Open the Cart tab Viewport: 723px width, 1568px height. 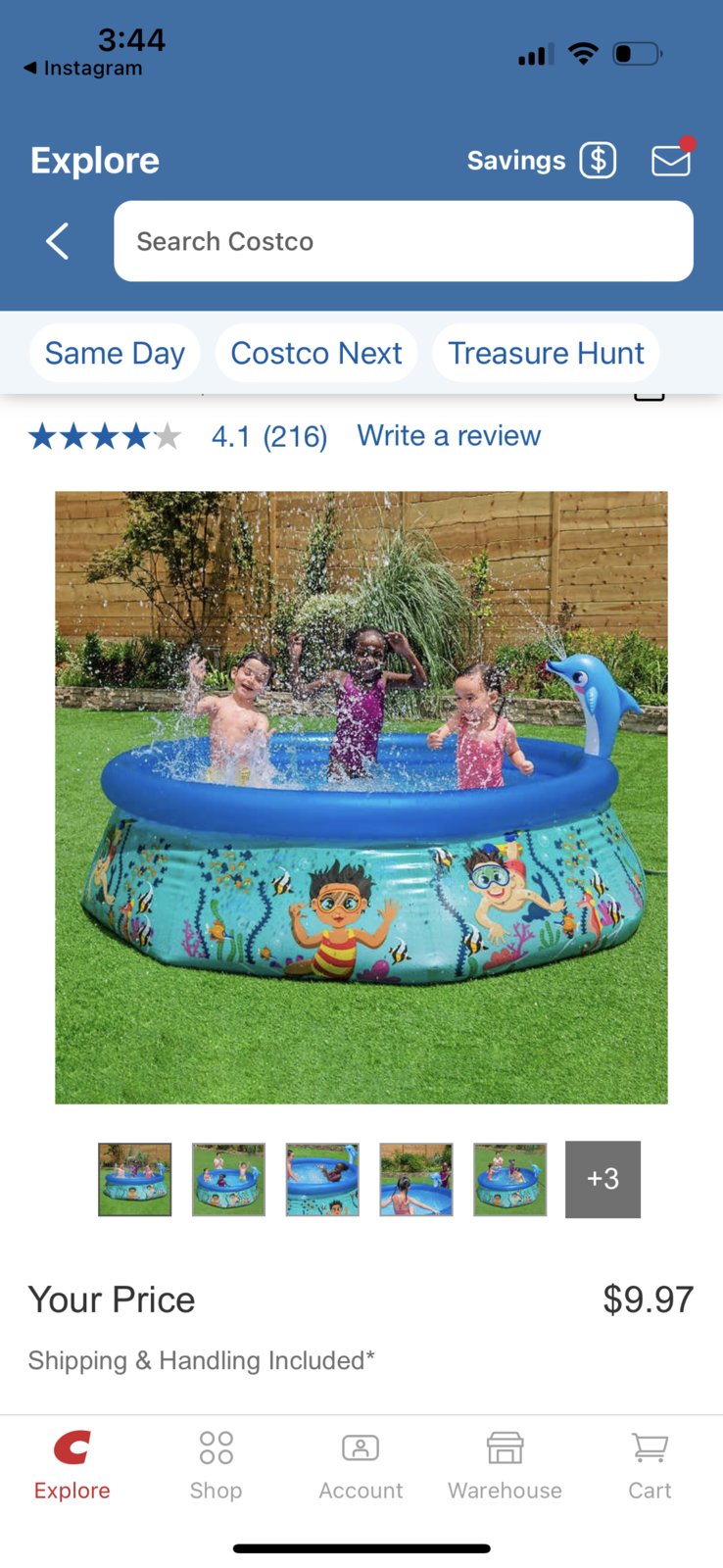coord(650,1465)
